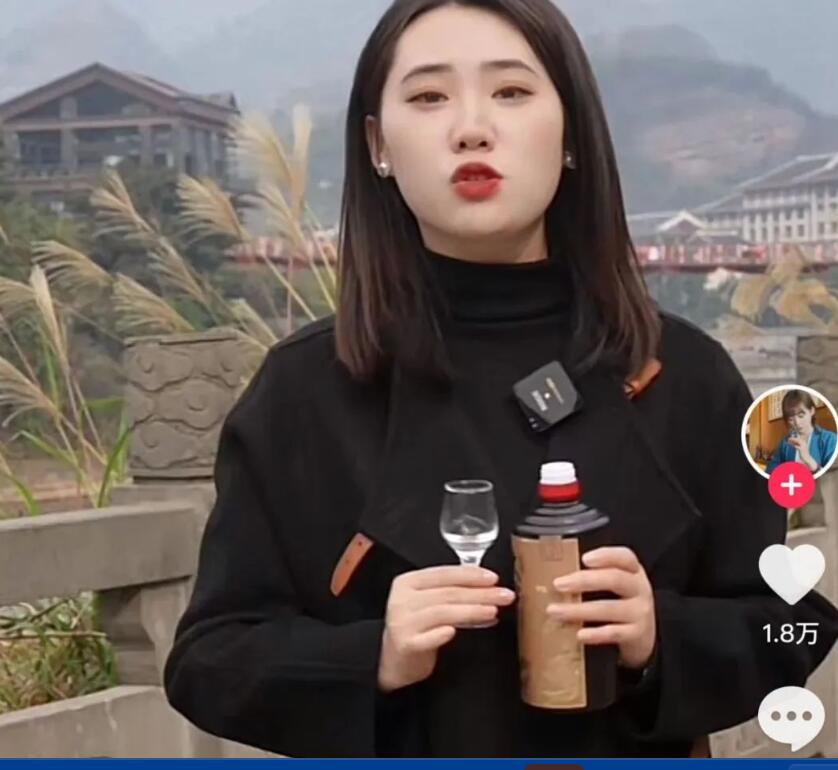
Task: Open the creator's profile avatar
Action: coord(790,430)
